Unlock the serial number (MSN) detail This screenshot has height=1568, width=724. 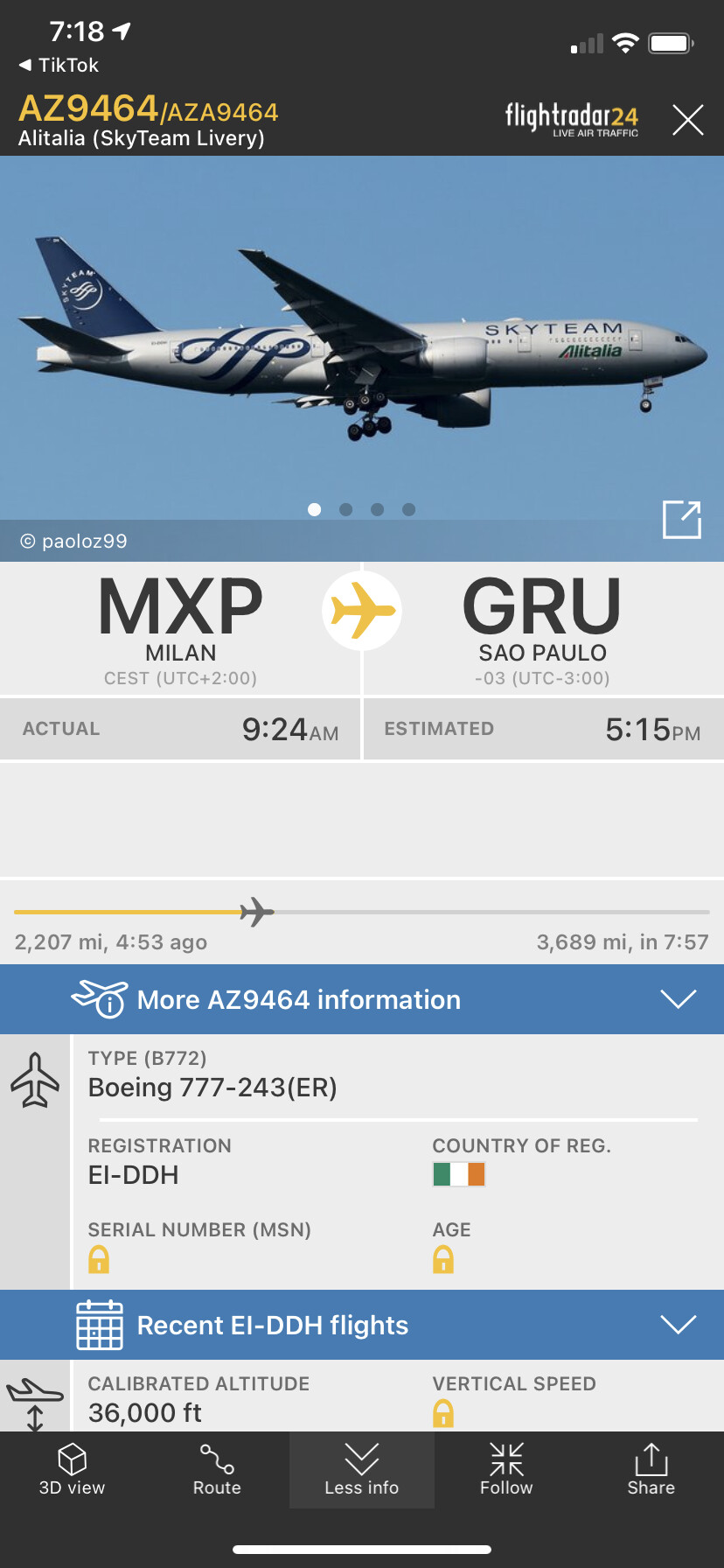pos(99,1259)
